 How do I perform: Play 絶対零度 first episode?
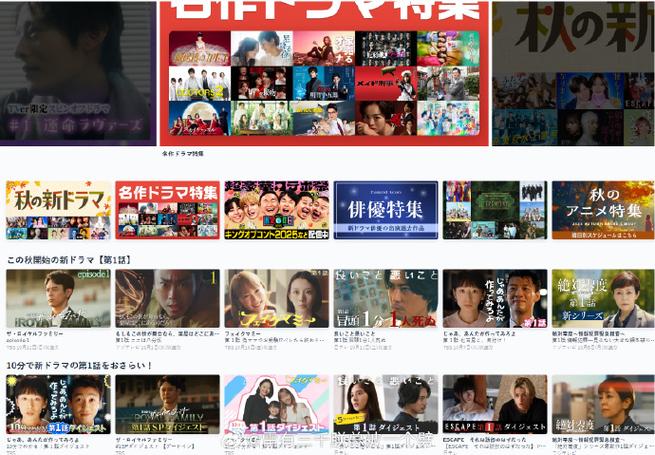coord(603,299)
